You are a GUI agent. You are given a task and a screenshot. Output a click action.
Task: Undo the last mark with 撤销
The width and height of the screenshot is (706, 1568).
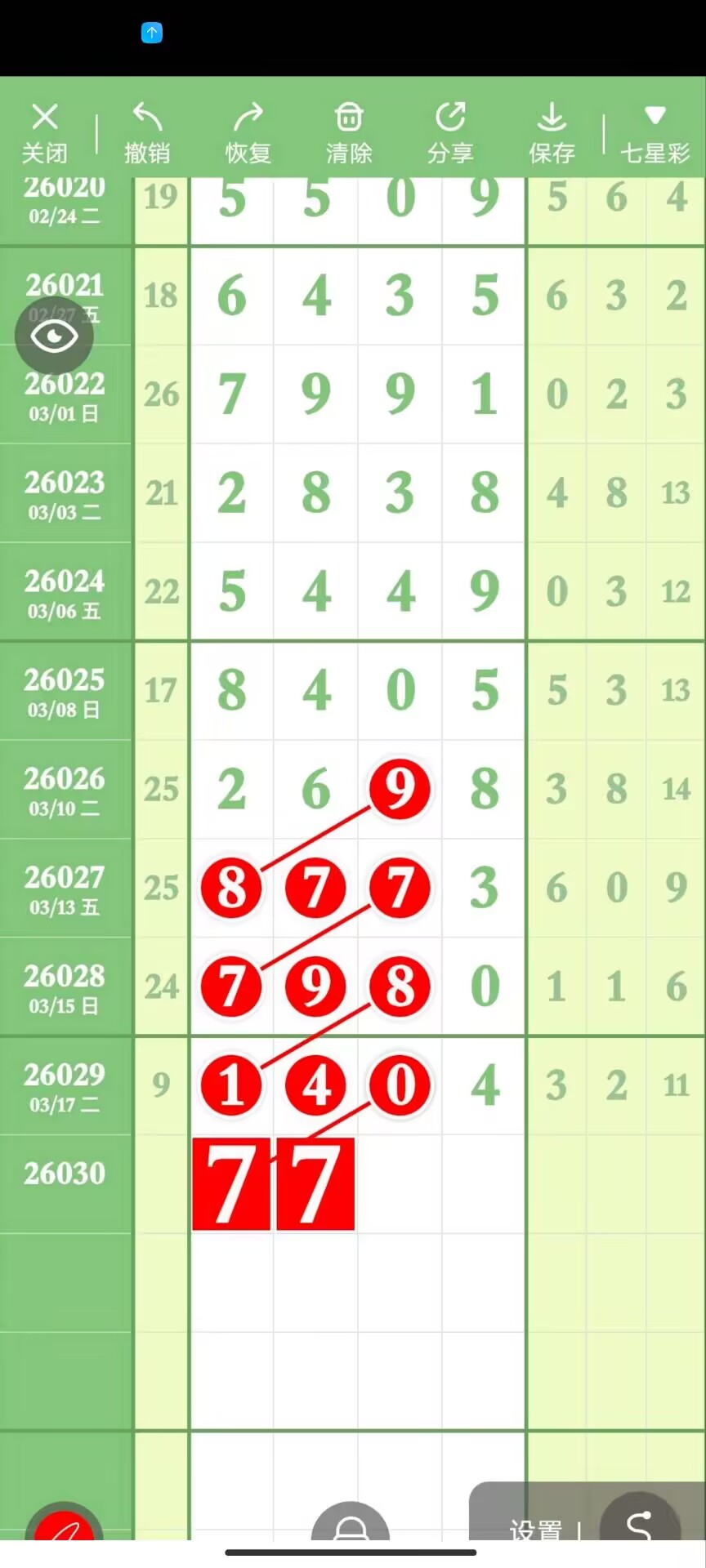pyautogui.click(x=147, y=132)
